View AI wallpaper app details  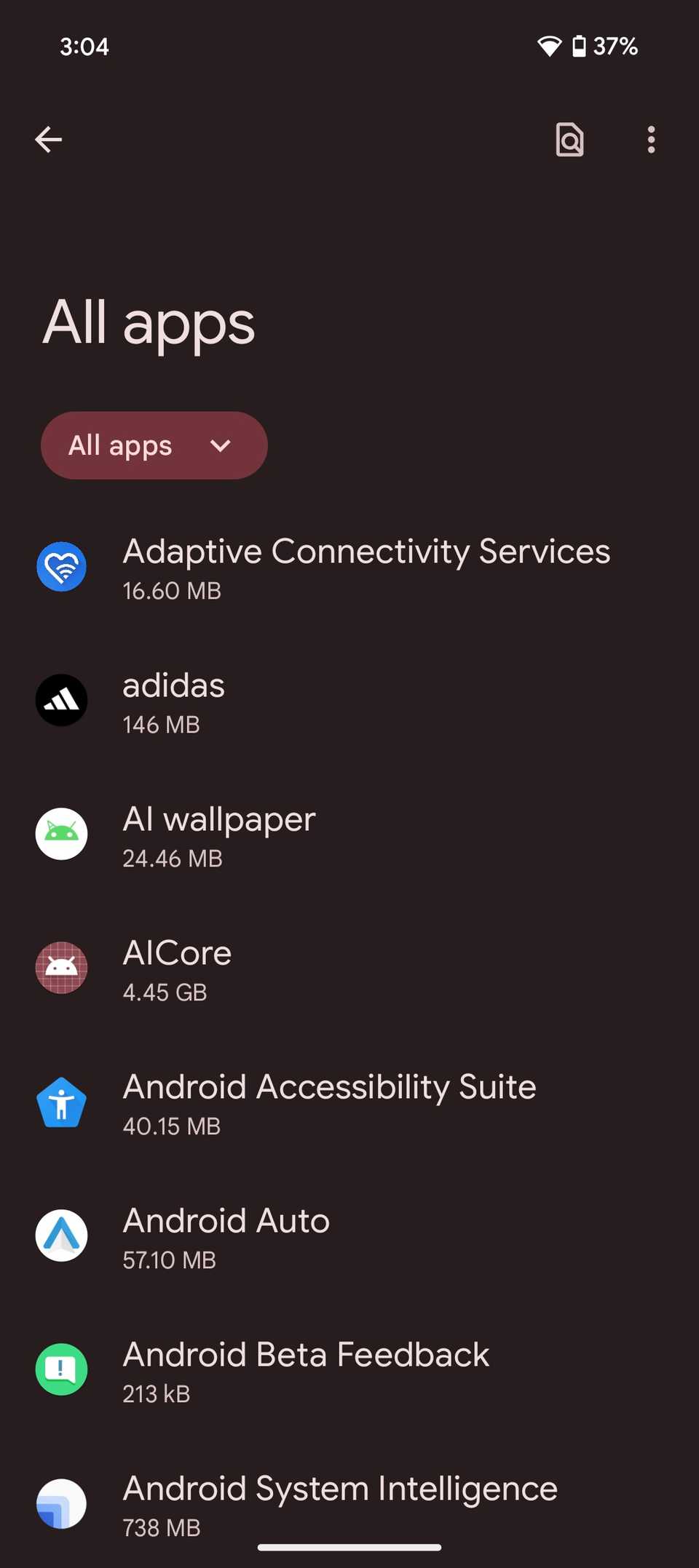point(349,835)
